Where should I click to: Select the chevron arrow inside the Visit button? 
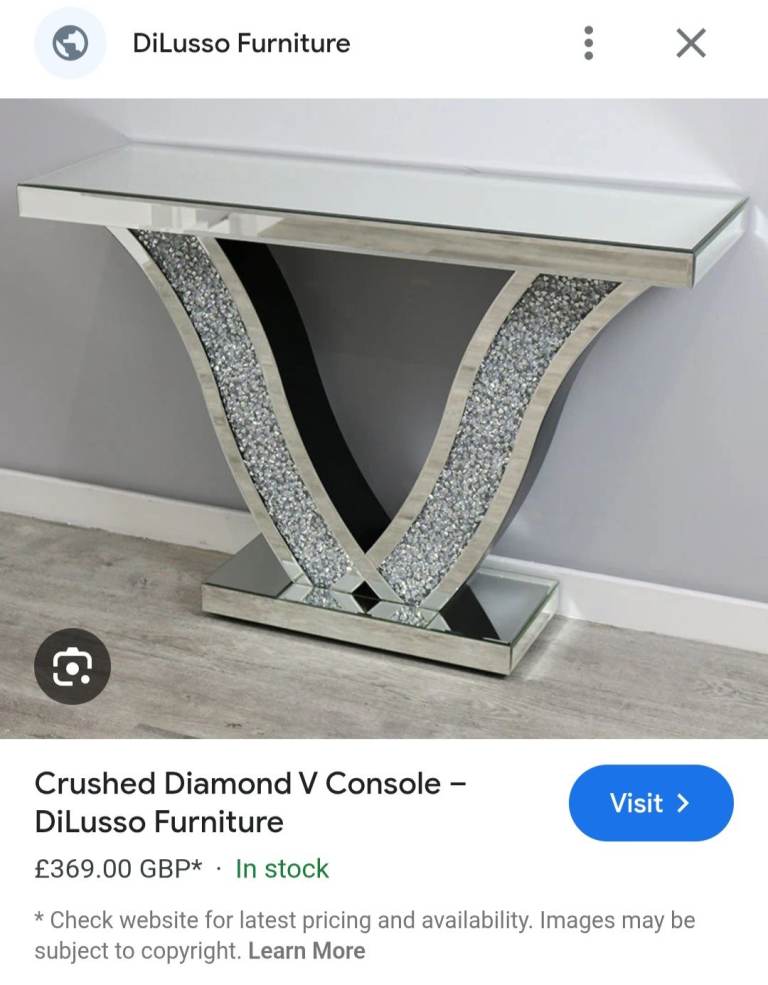[x=684, y=803]
